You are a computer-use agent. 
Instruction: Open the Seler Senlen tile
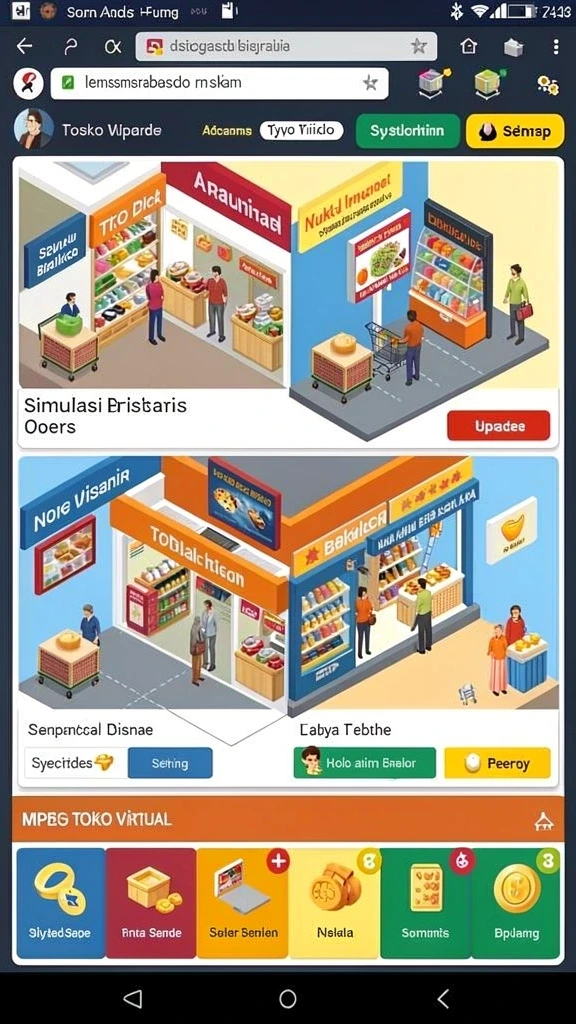[243, 903]
